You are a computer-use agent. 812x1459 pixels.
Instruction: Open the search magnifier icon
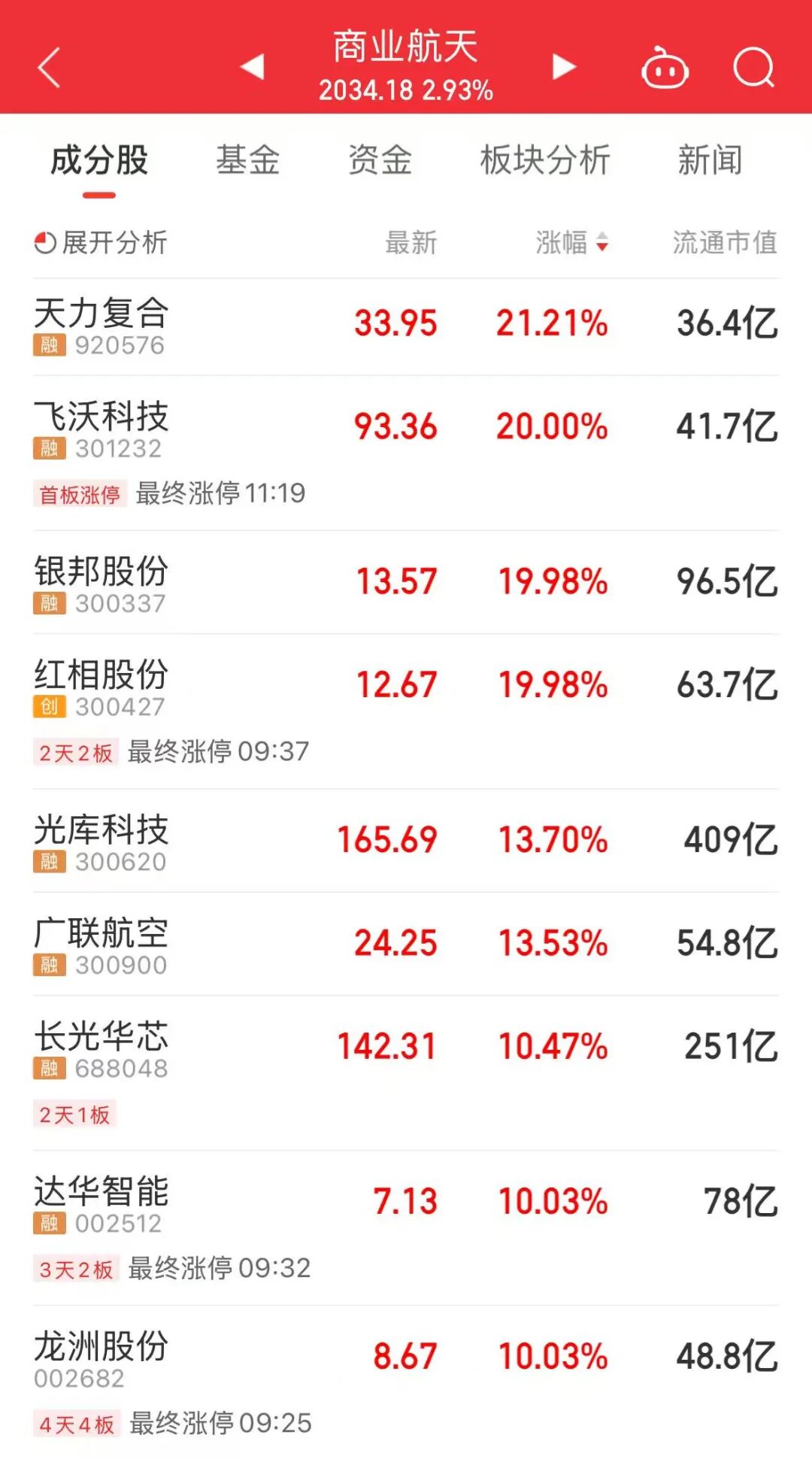pos(753,68)
